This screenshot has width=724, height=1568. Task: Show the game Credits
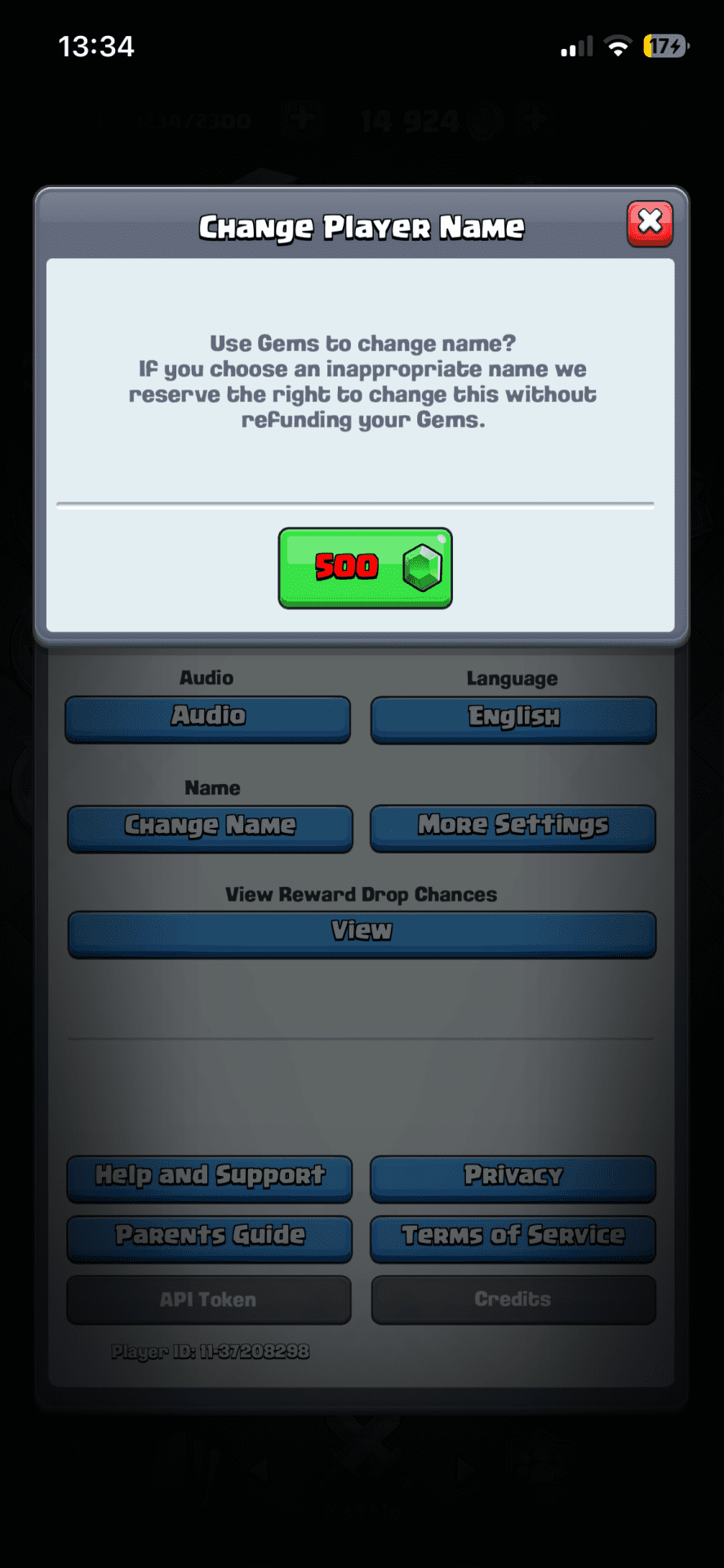(513, 1299)
